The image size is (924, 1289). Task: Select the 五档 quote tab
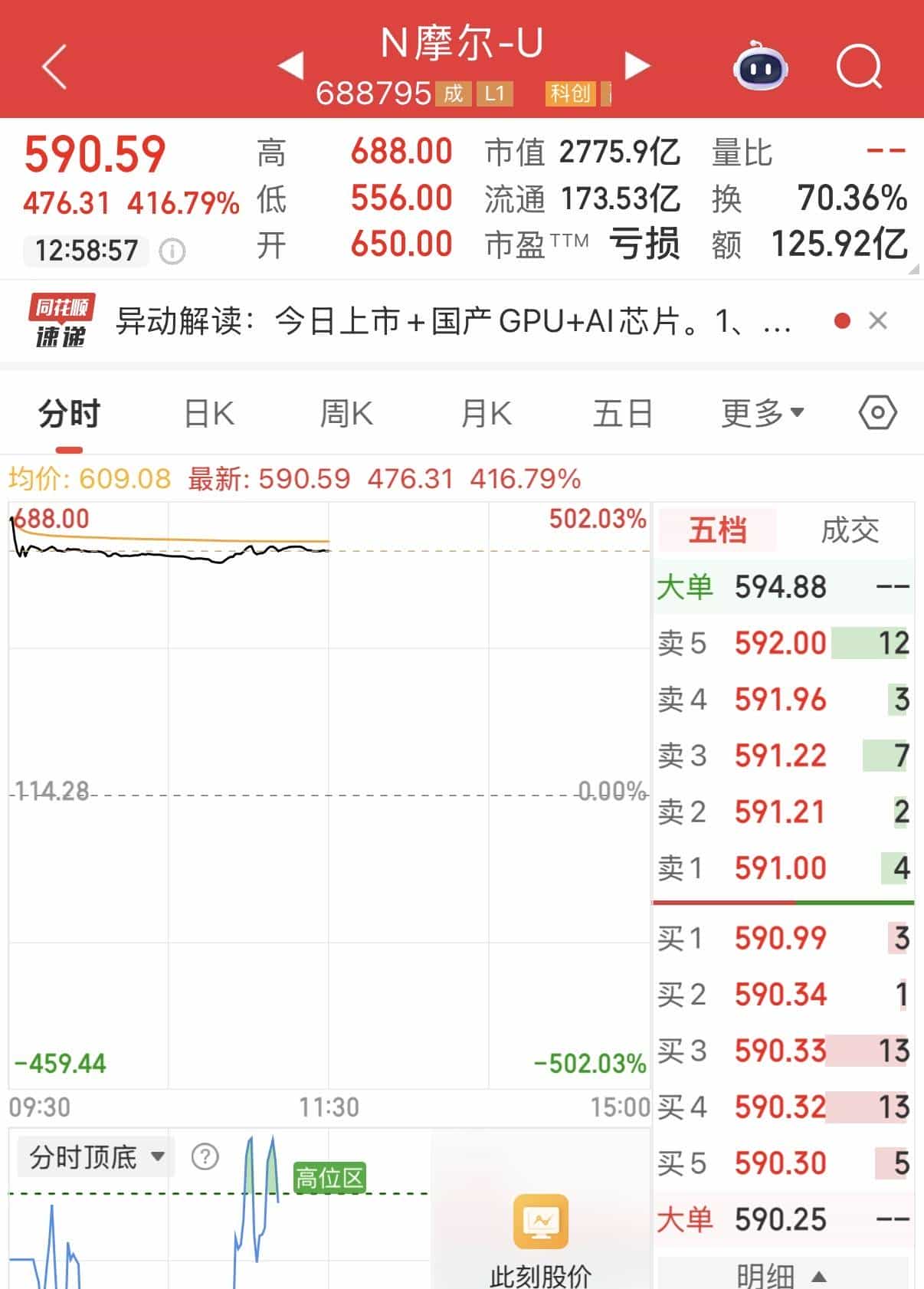tap(716, 529)
